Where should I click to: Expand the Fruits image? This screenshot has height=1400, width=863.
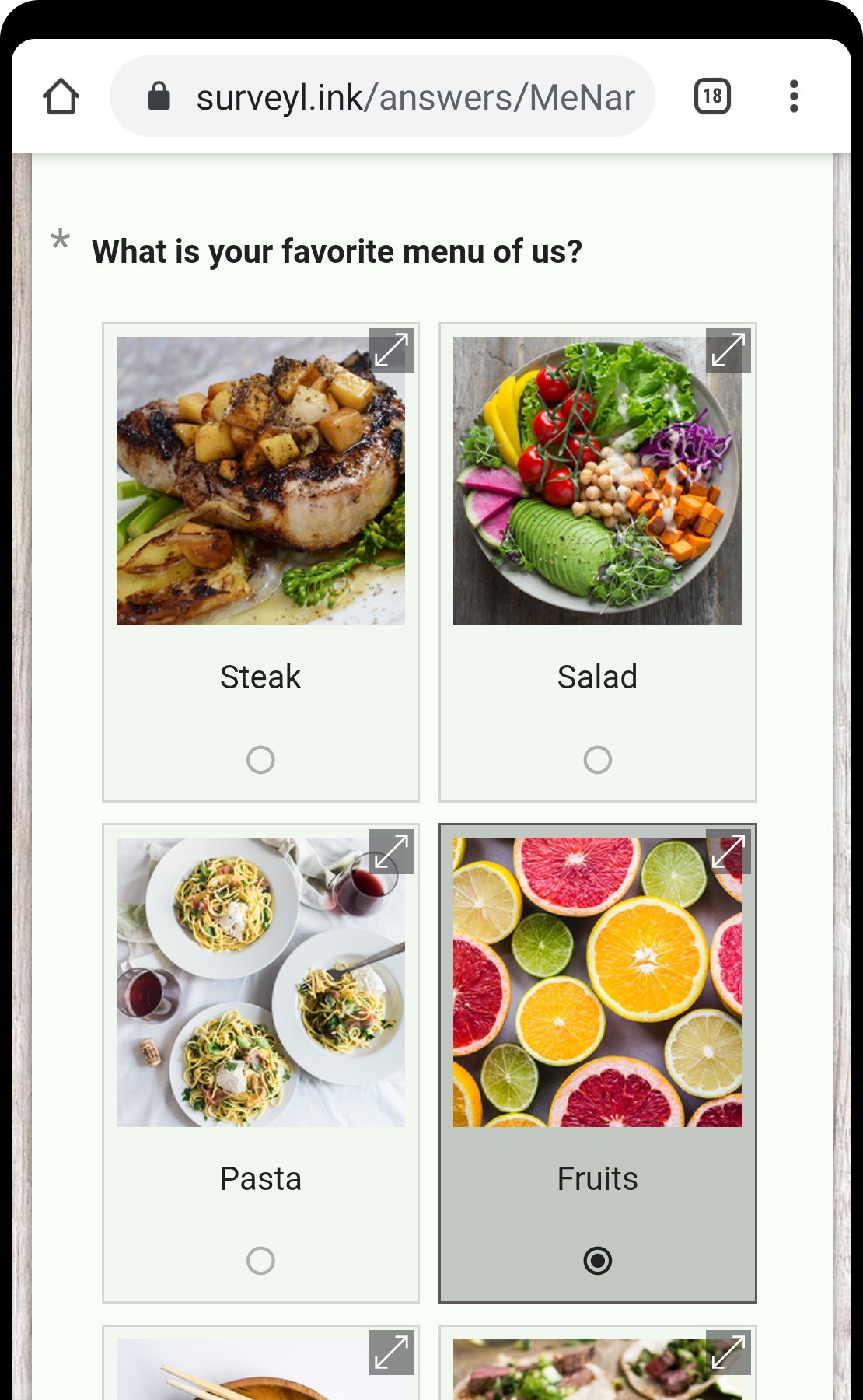coord(728,852)
